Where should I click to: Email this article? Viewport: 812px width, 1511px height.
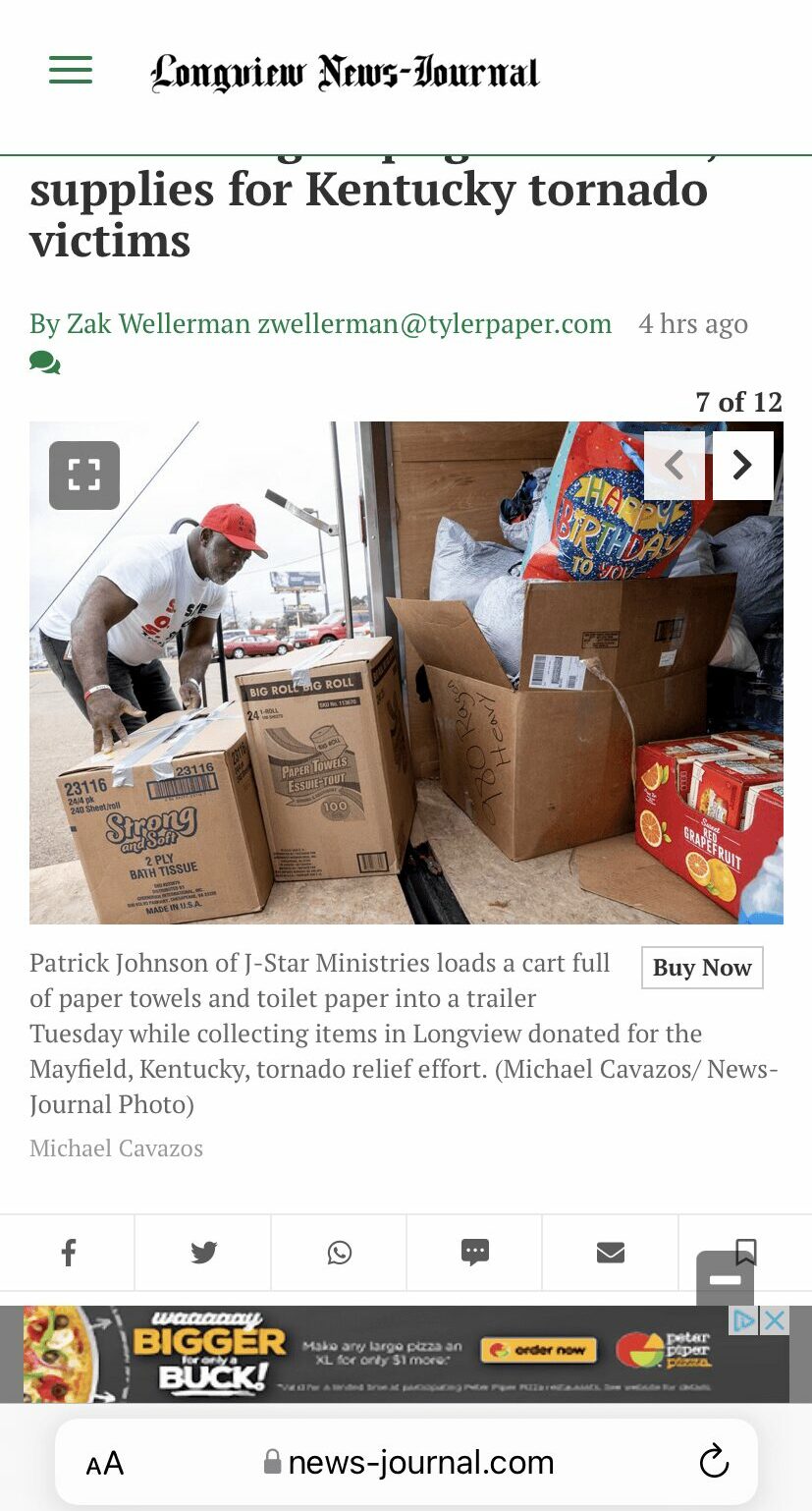pos(610,1253)
